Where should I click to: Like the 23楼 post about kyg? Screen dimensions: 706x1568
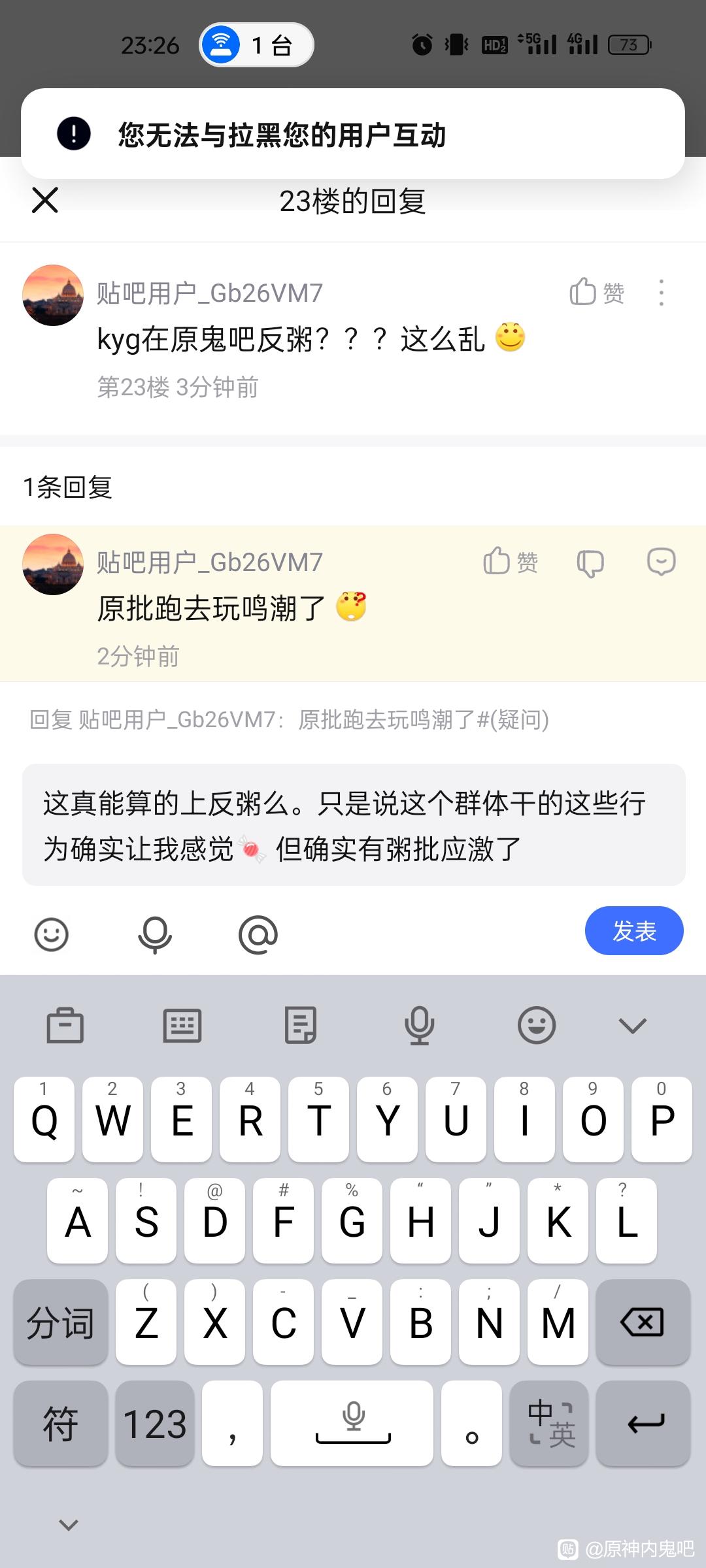[x=596, y=292]
